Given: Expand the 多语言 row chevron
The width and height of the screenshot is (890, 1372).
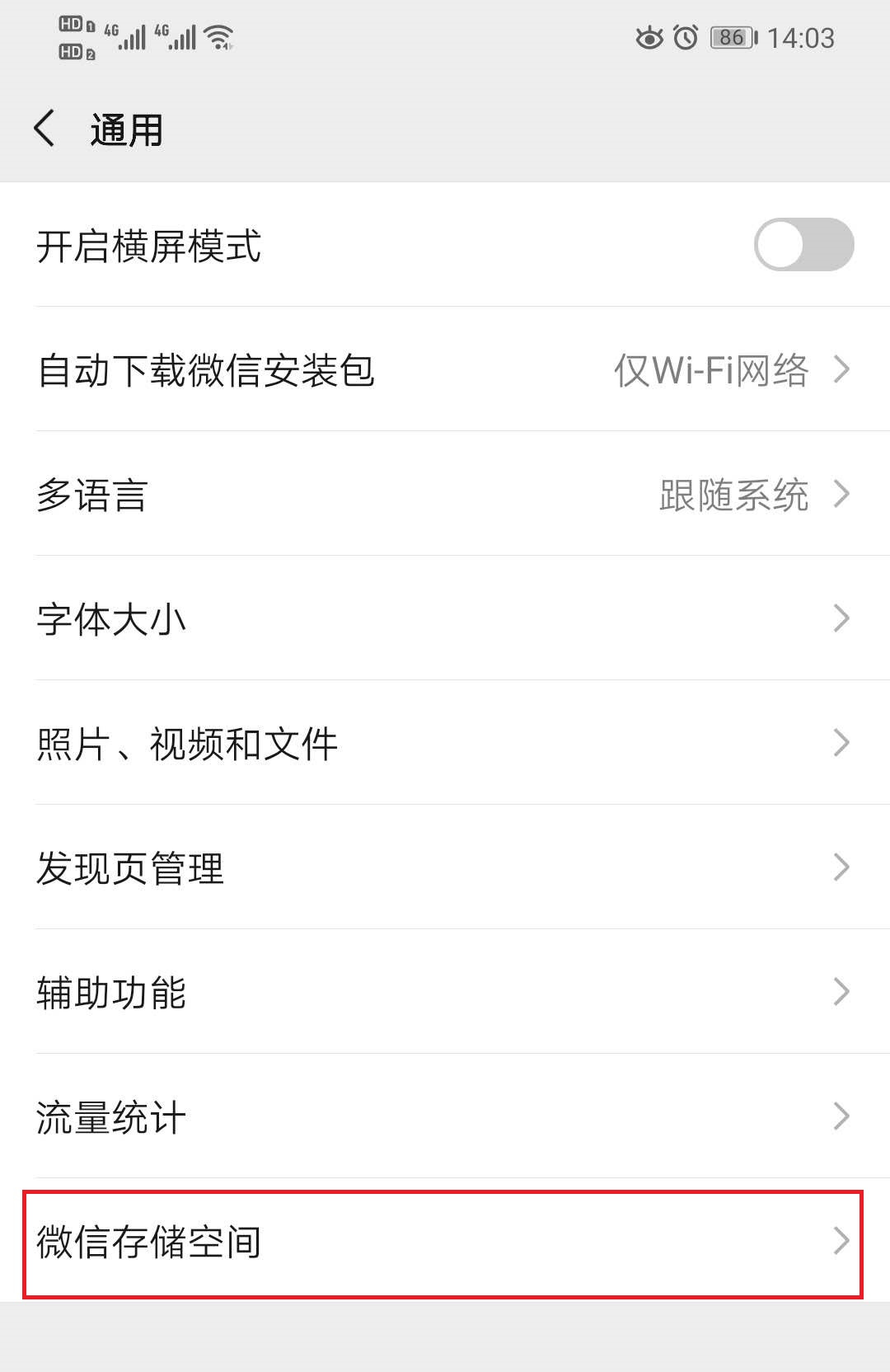Looking at the screenshot, I should 841,495.
